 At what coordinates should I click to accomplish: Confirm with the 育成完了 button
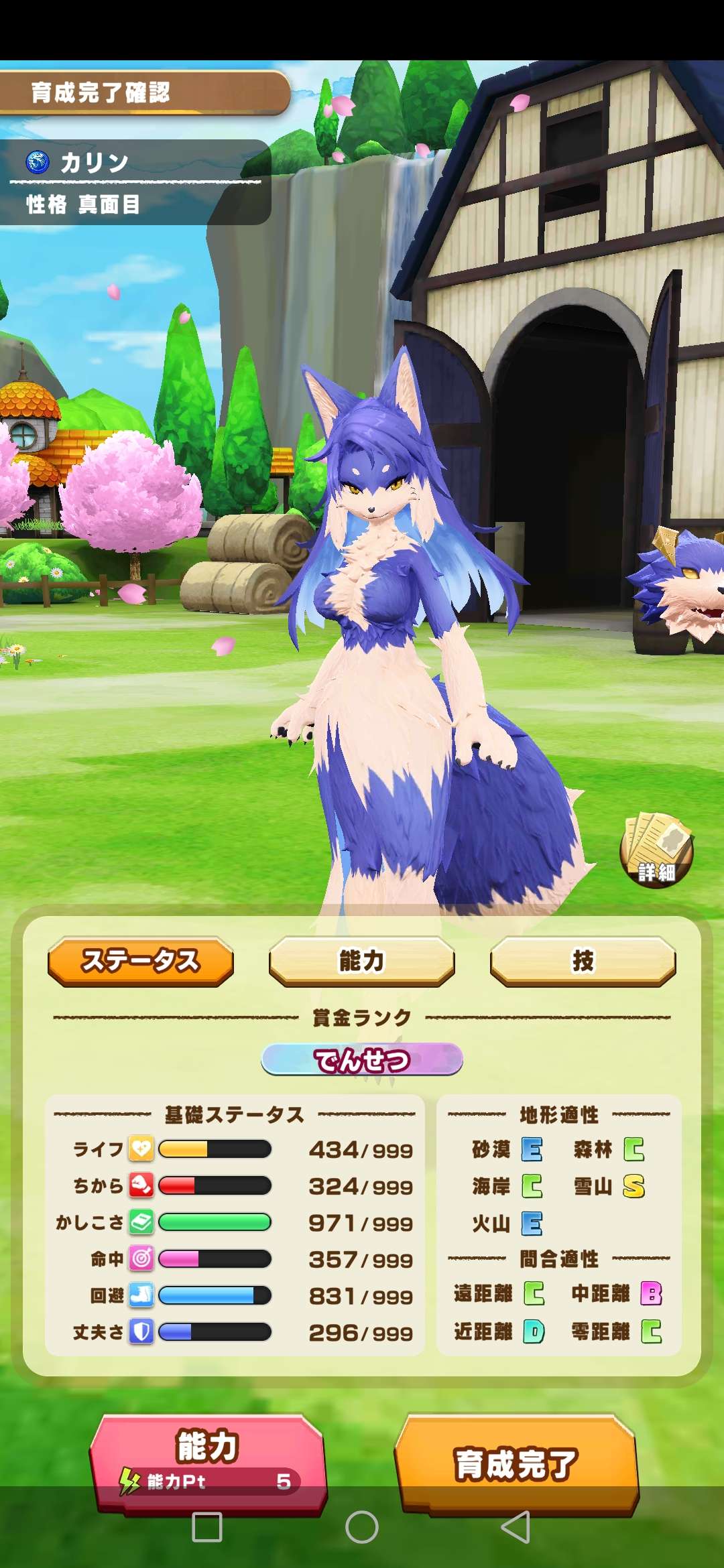click(516, 1462)
